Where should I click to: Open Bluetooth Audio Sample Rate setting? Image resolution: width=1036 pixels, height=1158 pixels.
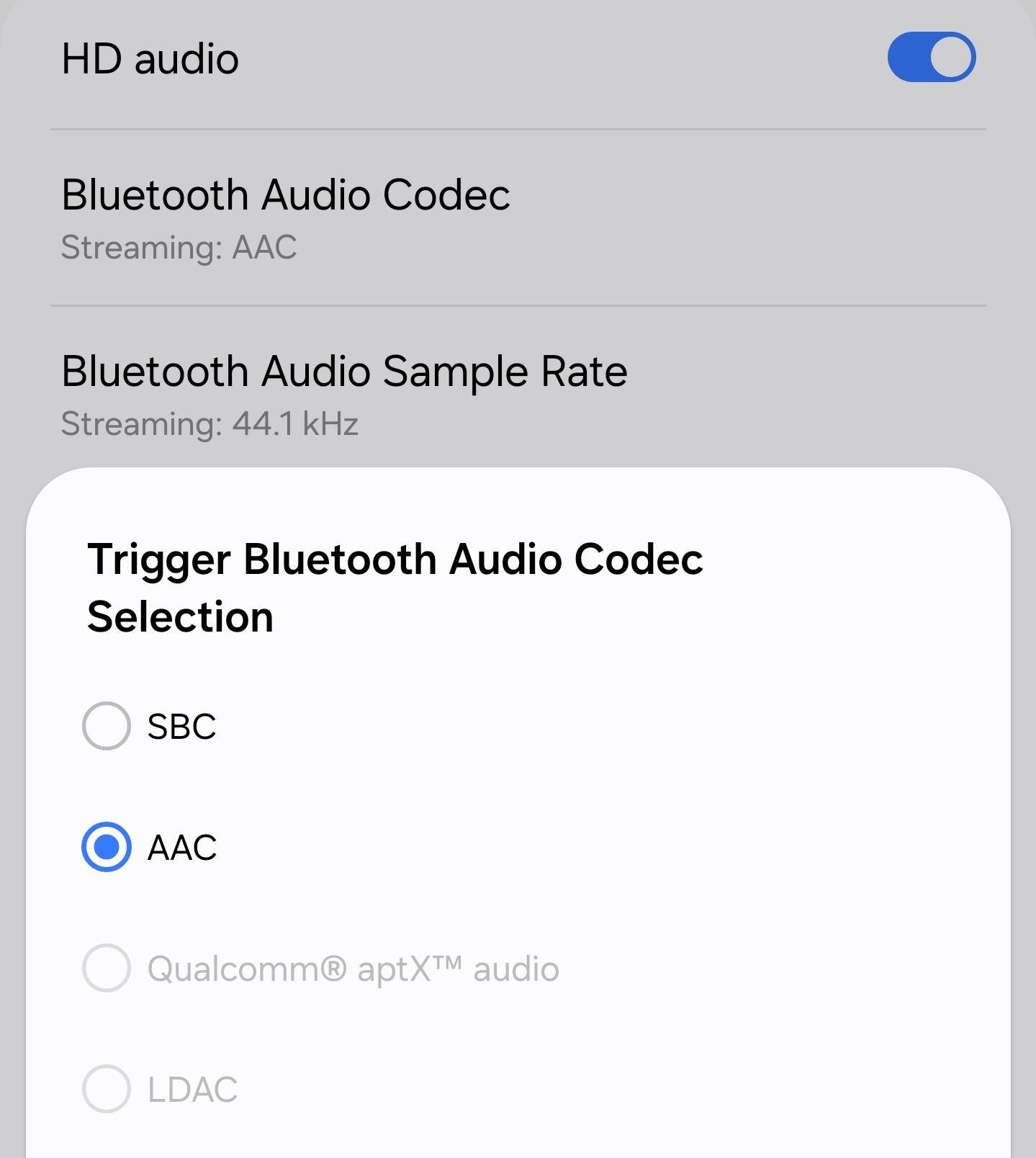tap(344, 393)
